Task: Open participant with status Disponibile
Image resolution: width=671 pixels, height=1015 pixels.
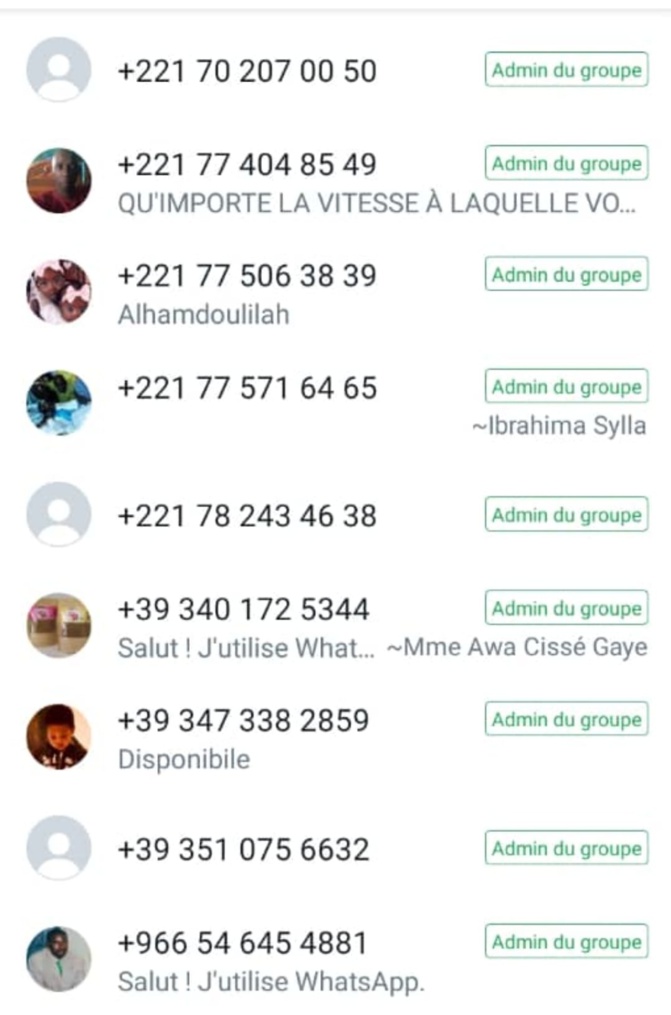Action: [x=243, y=722]
